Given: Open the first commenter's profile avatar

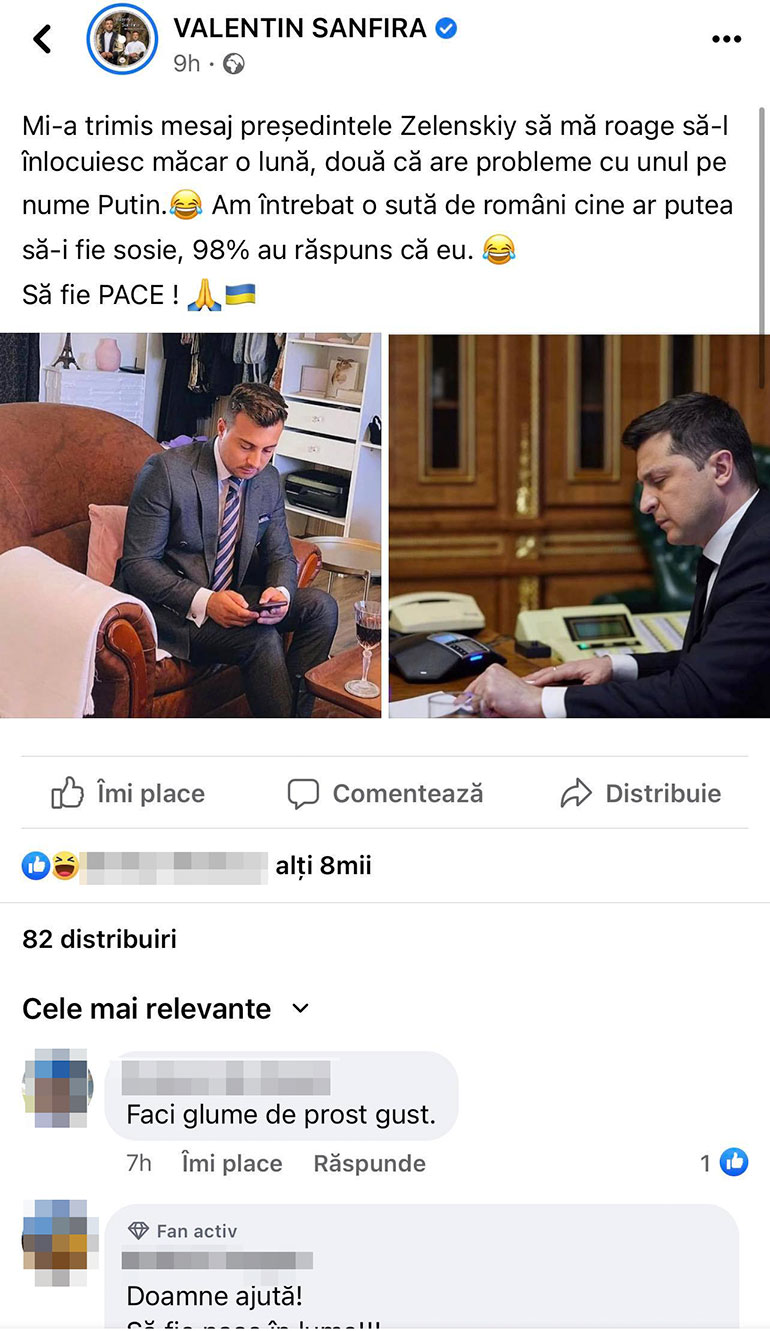Looking at the screenshot, I should click(x=56, y=1087).
